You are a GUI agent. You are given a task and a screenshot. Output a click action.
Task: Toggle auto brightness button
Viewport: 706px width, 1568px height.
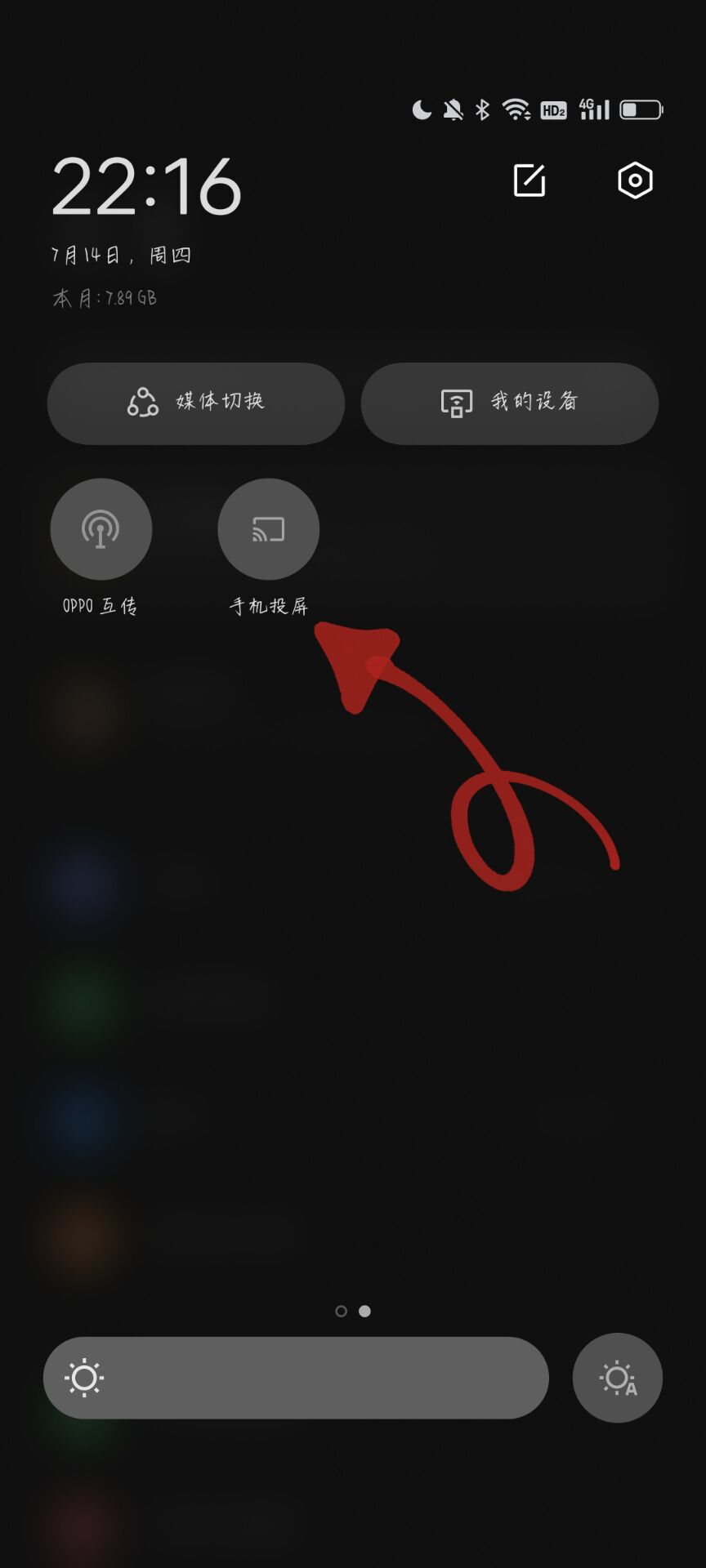click(x=618, y=1378)
